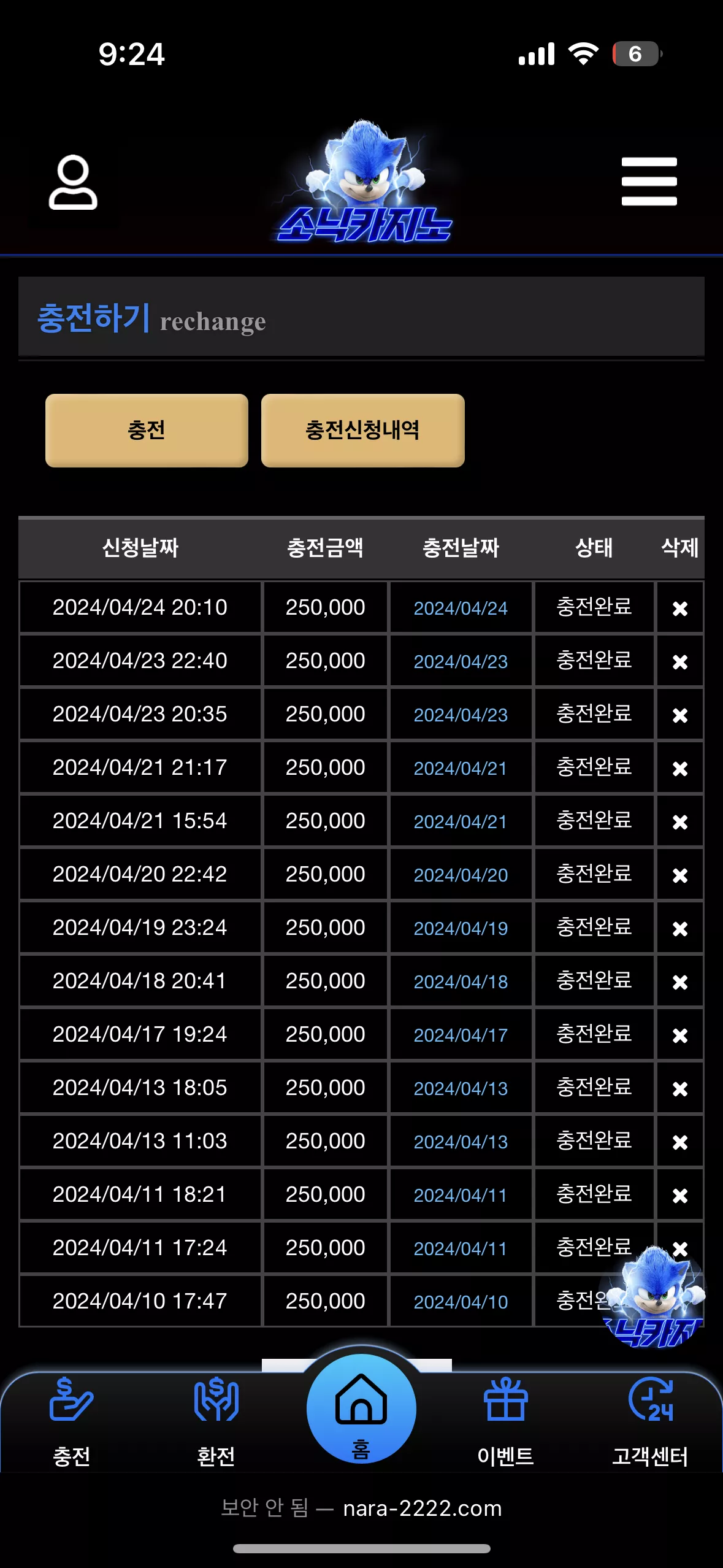Delete the 2024/04/24 20:10 record
This screenshot has width=723, height=1568.
point(679,608)
